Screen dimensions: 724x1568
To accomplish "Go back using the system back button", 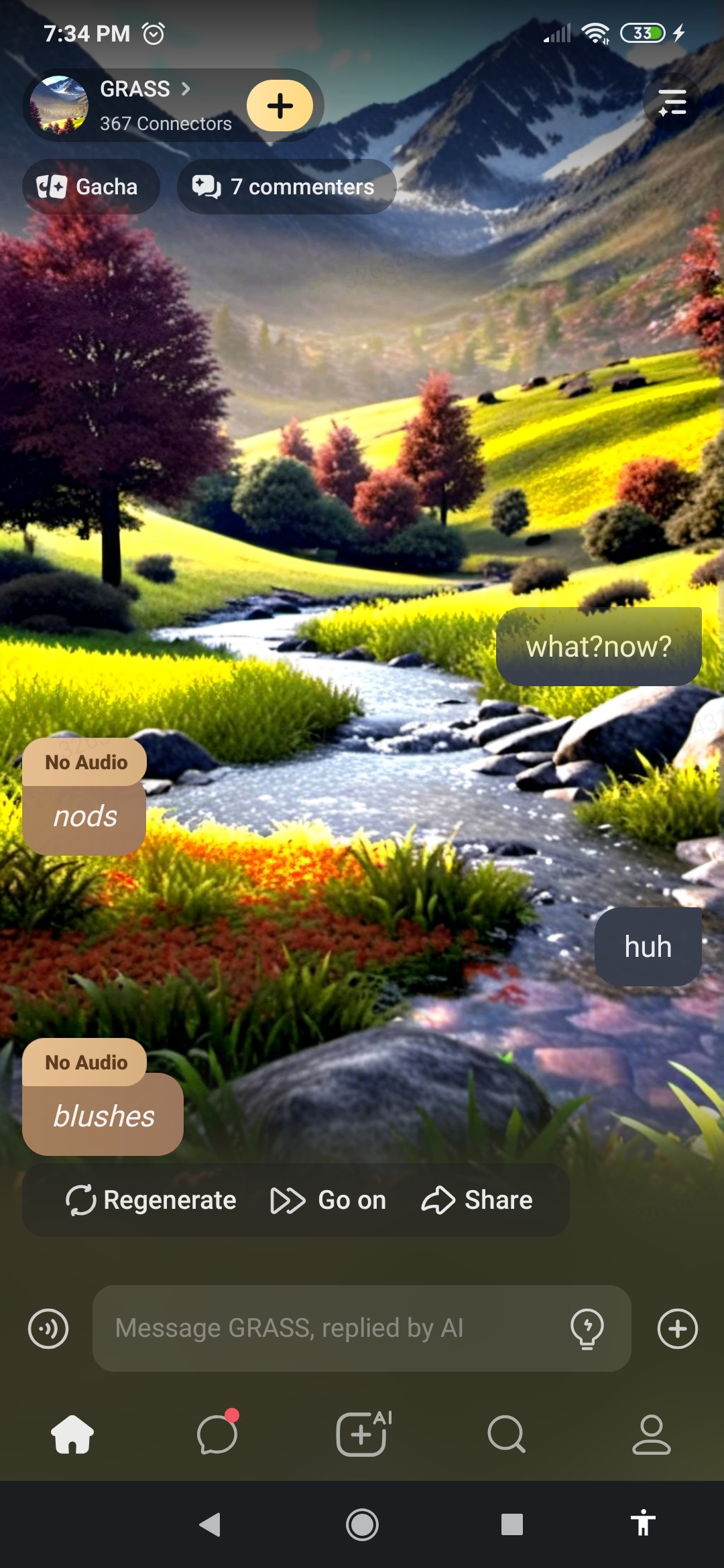I will point(210,1524).
